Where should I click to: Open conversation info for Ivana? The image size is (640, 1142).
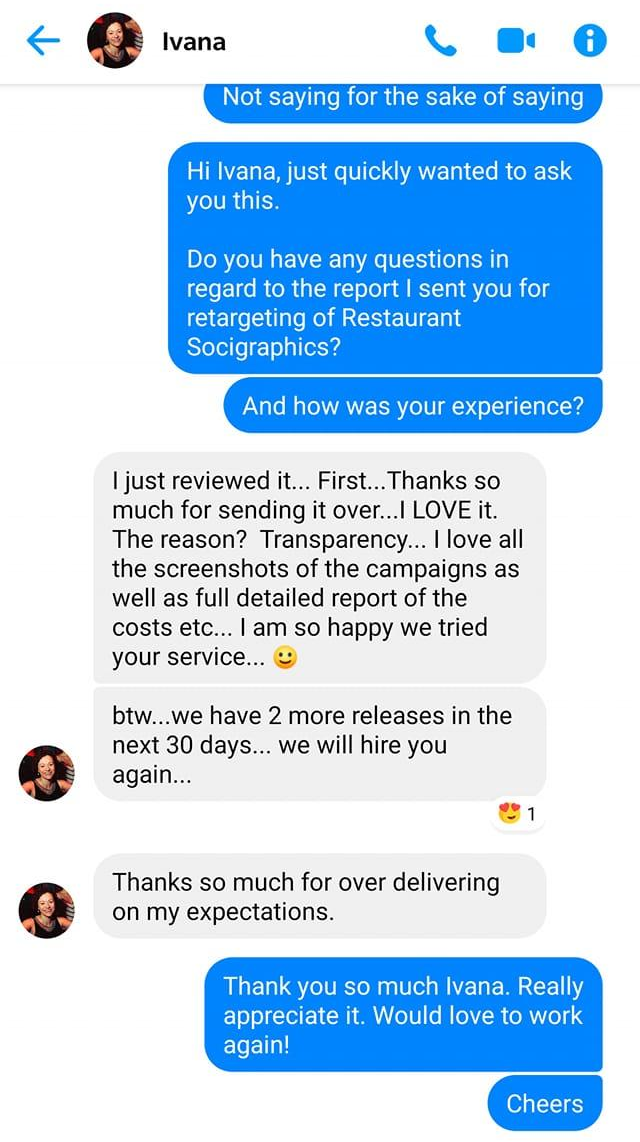click(x=590, y=41)
